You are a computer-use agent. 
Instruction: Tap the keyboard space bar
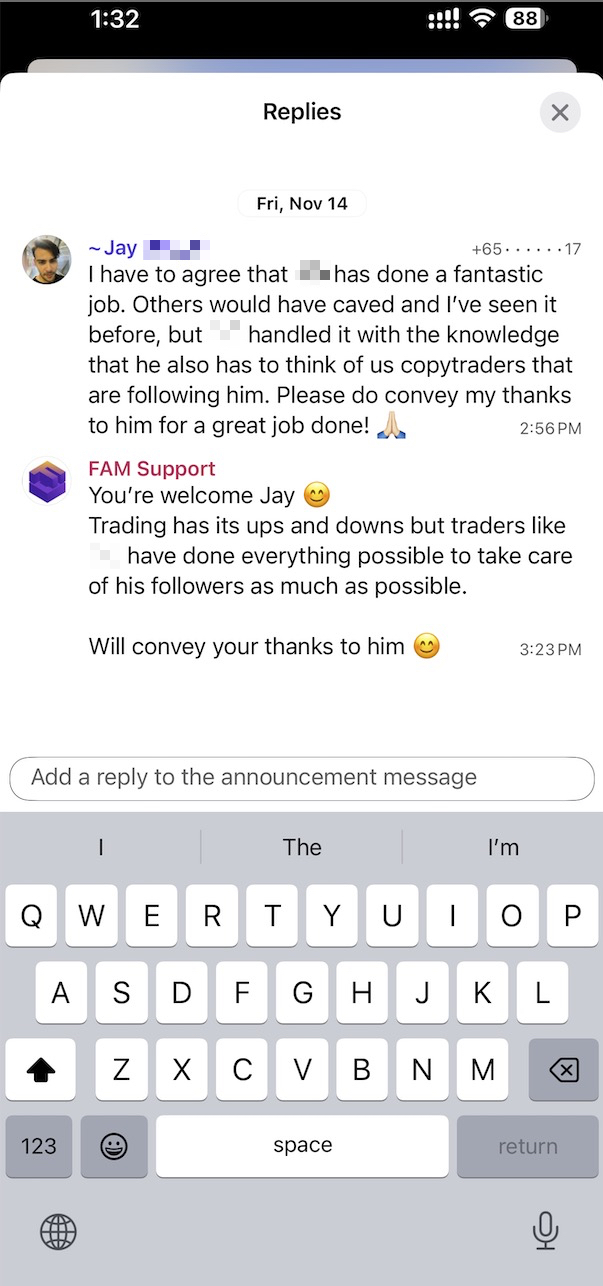point(302,1146)
